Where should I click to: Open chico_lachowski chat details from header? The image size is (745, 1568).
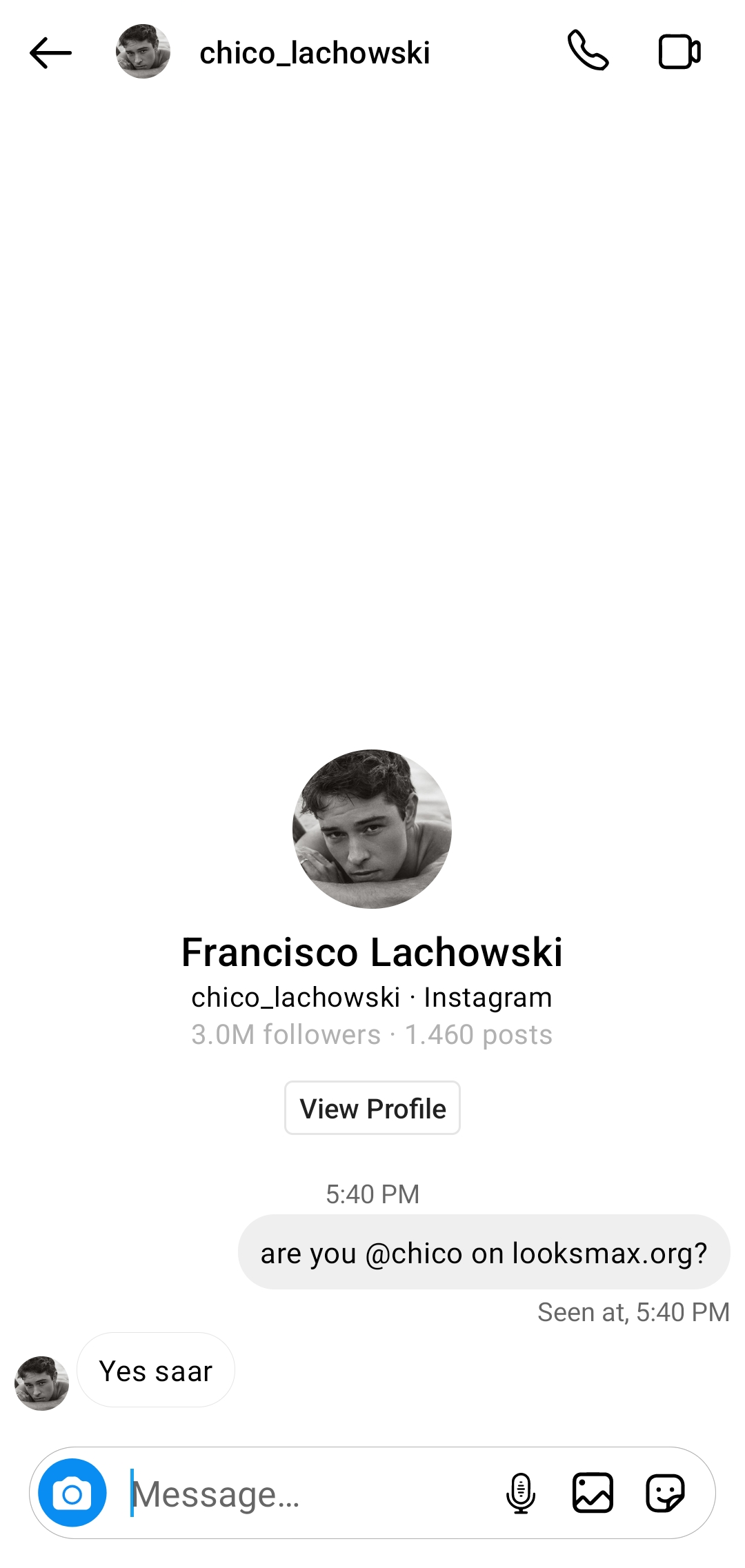click(x=314, y=53)
